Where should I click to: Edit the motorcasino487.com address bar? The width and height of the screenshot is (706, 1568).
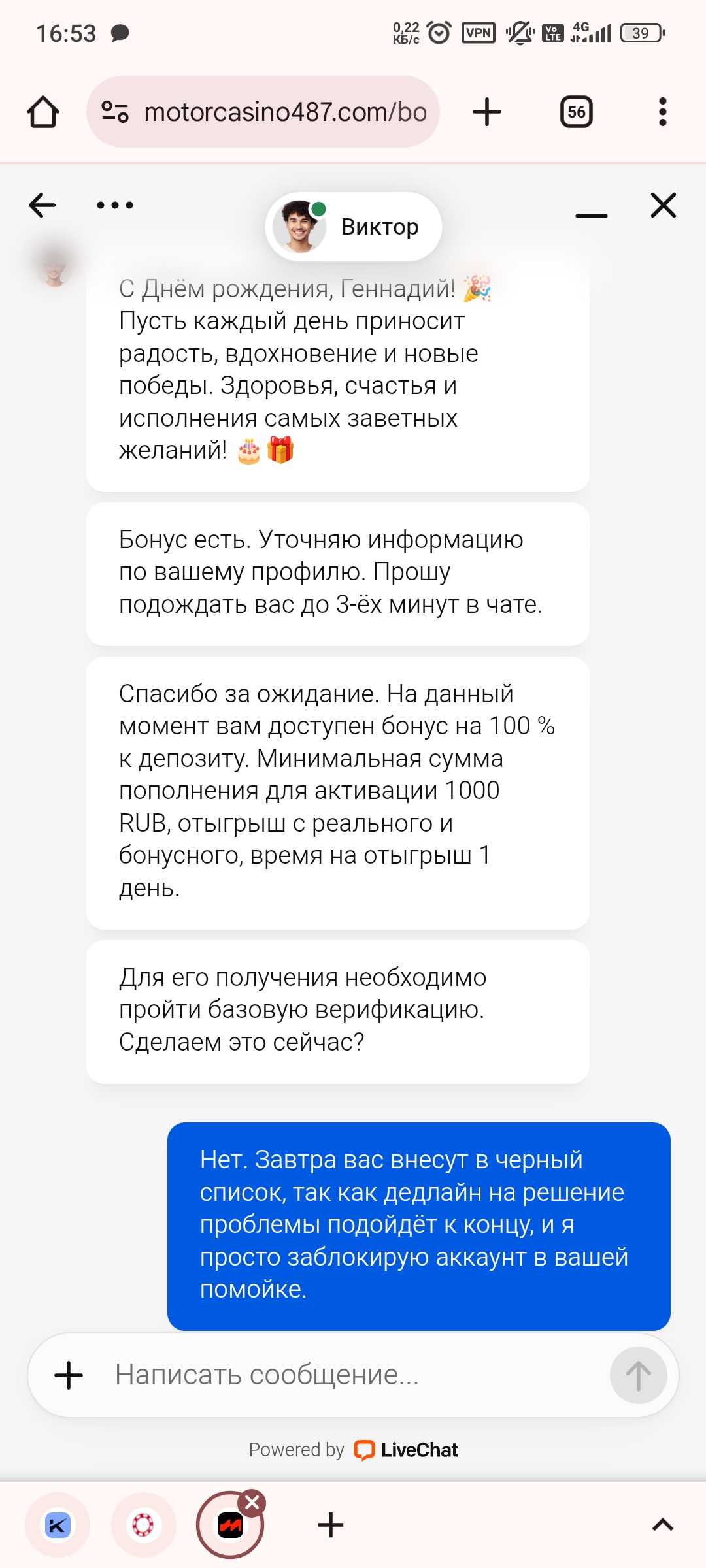tap(285, 112)
